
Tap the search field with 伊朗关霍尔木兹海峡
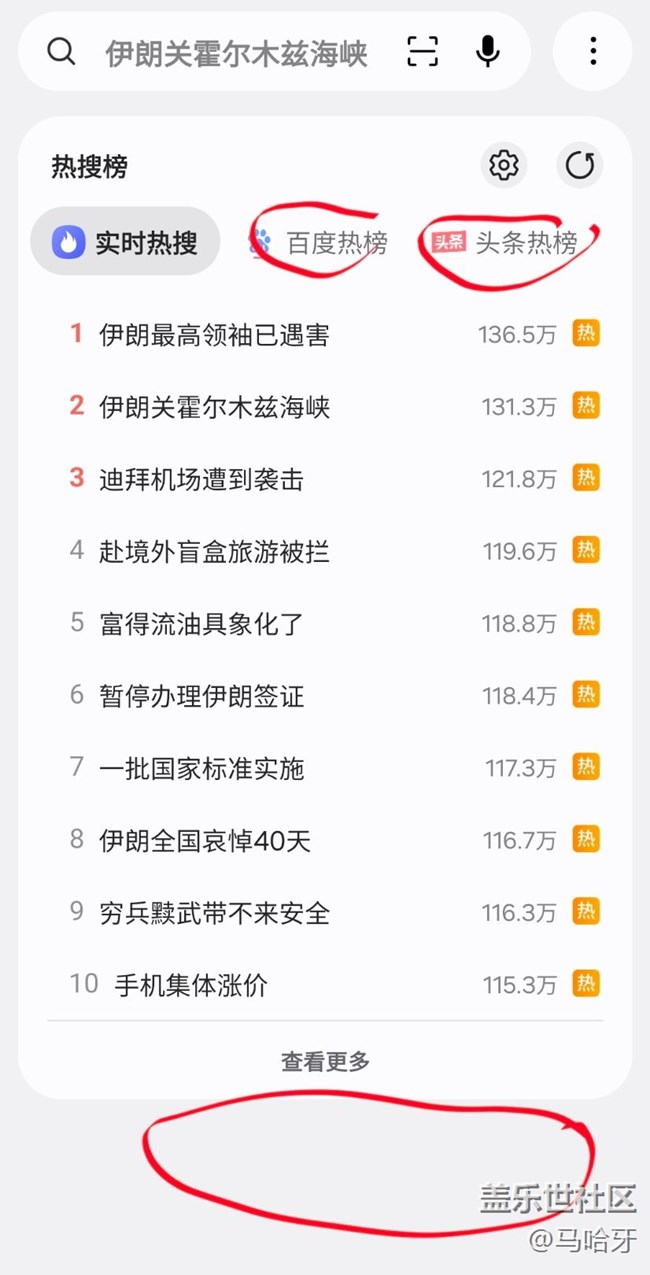click(x=236, y=53)
